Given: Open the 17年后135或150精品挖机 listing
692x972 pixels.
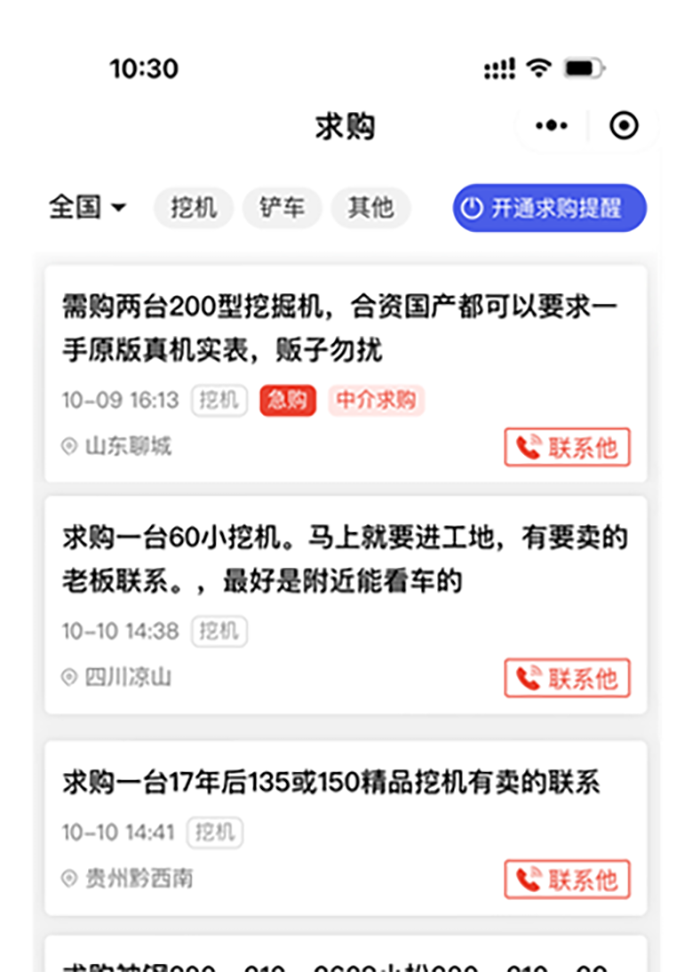Looking at the screenshot, I should pos(330,782).
